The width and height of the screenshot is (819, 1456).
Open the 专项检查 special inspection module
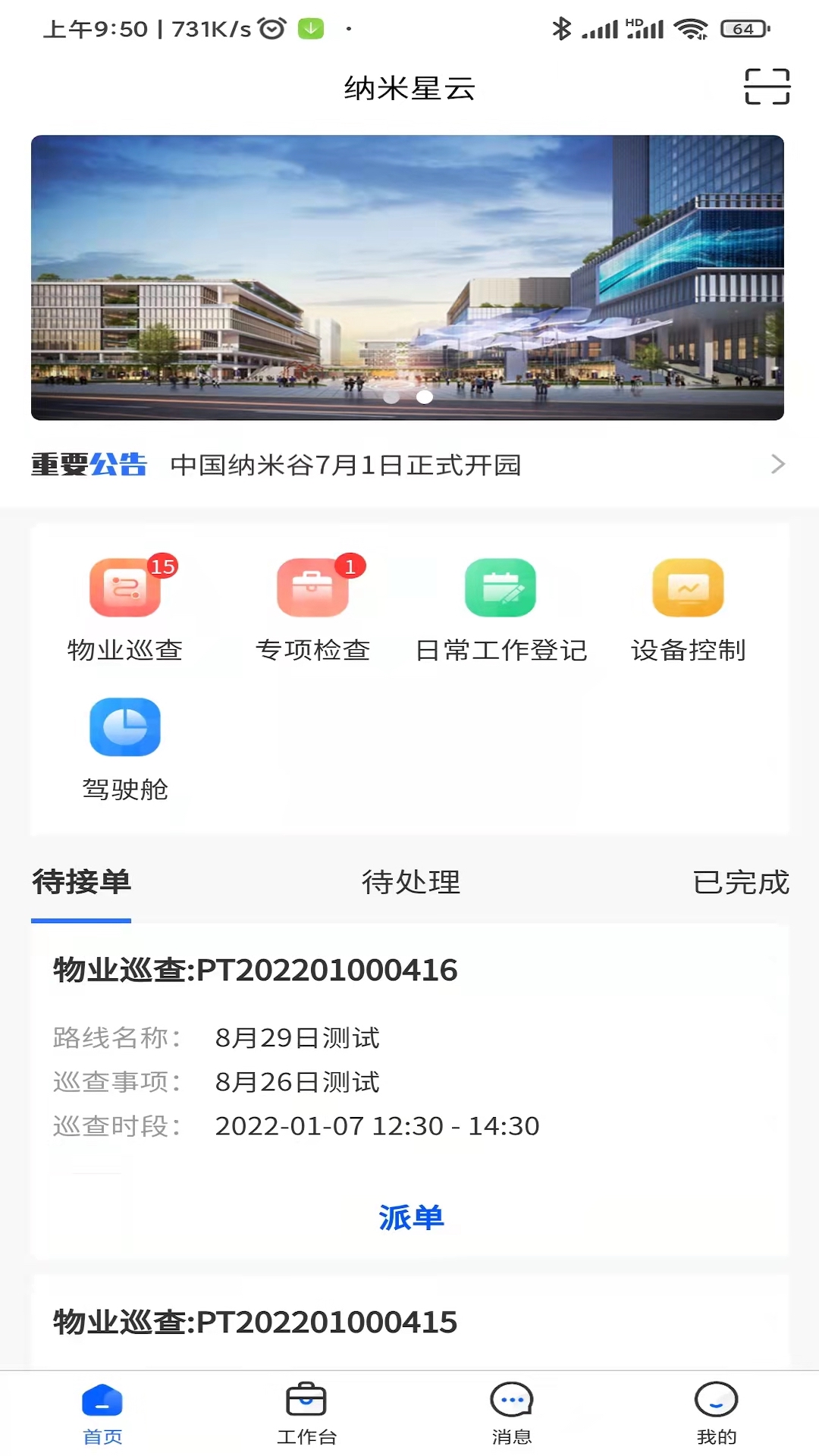coord(313,607)
